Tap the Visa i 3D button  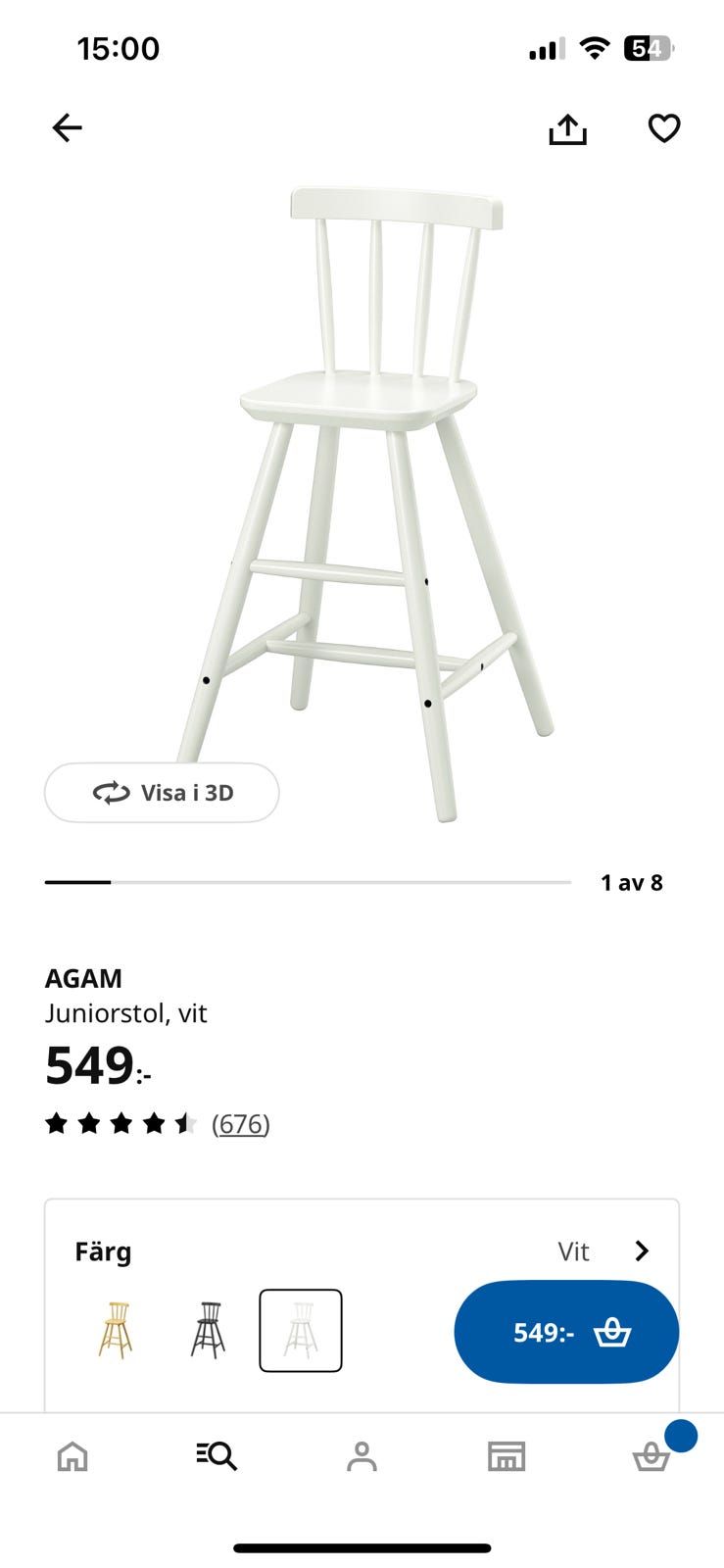point(162,793)
